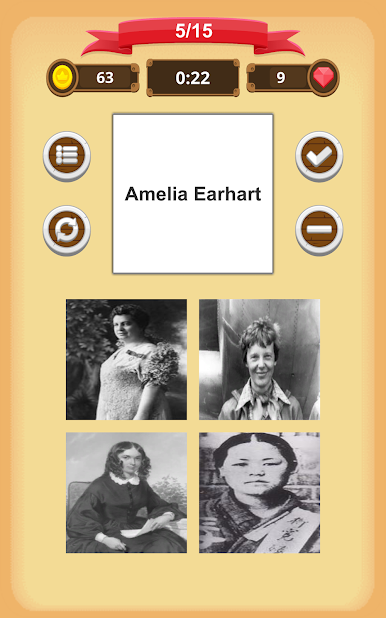Choose the photo of smiling short-haired pilot

click(259, 359)
